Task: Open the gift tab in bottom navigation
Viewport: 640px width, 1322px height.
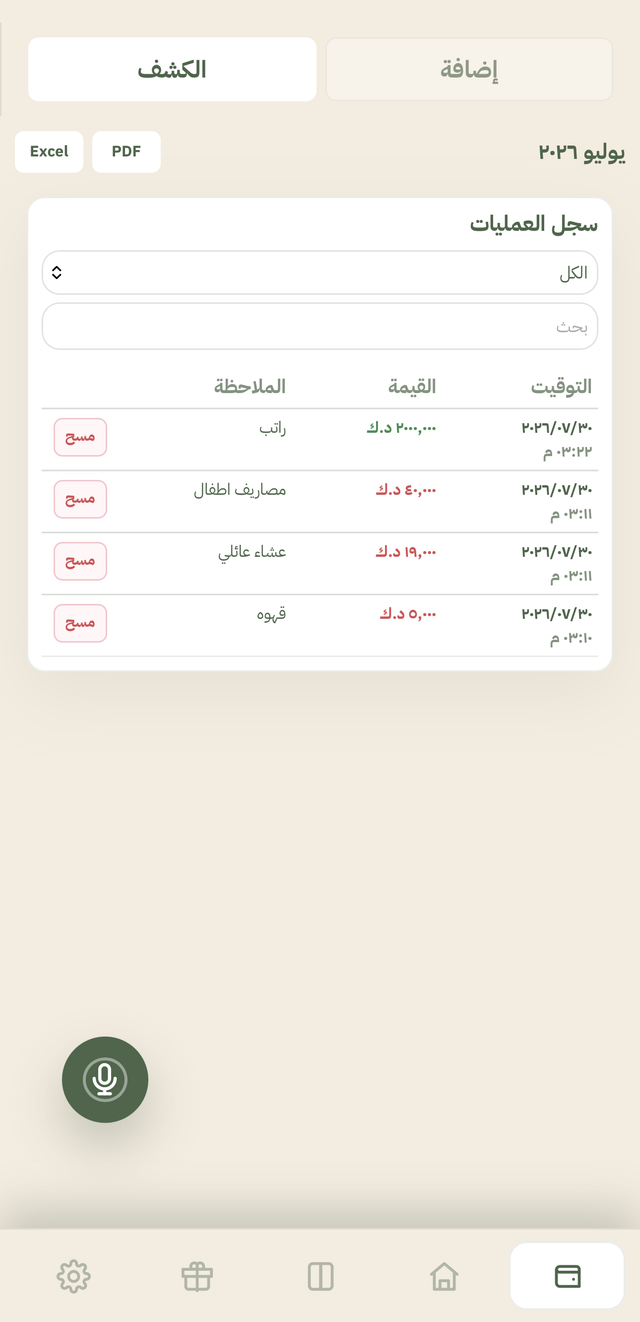Action: coord(197,1276)
